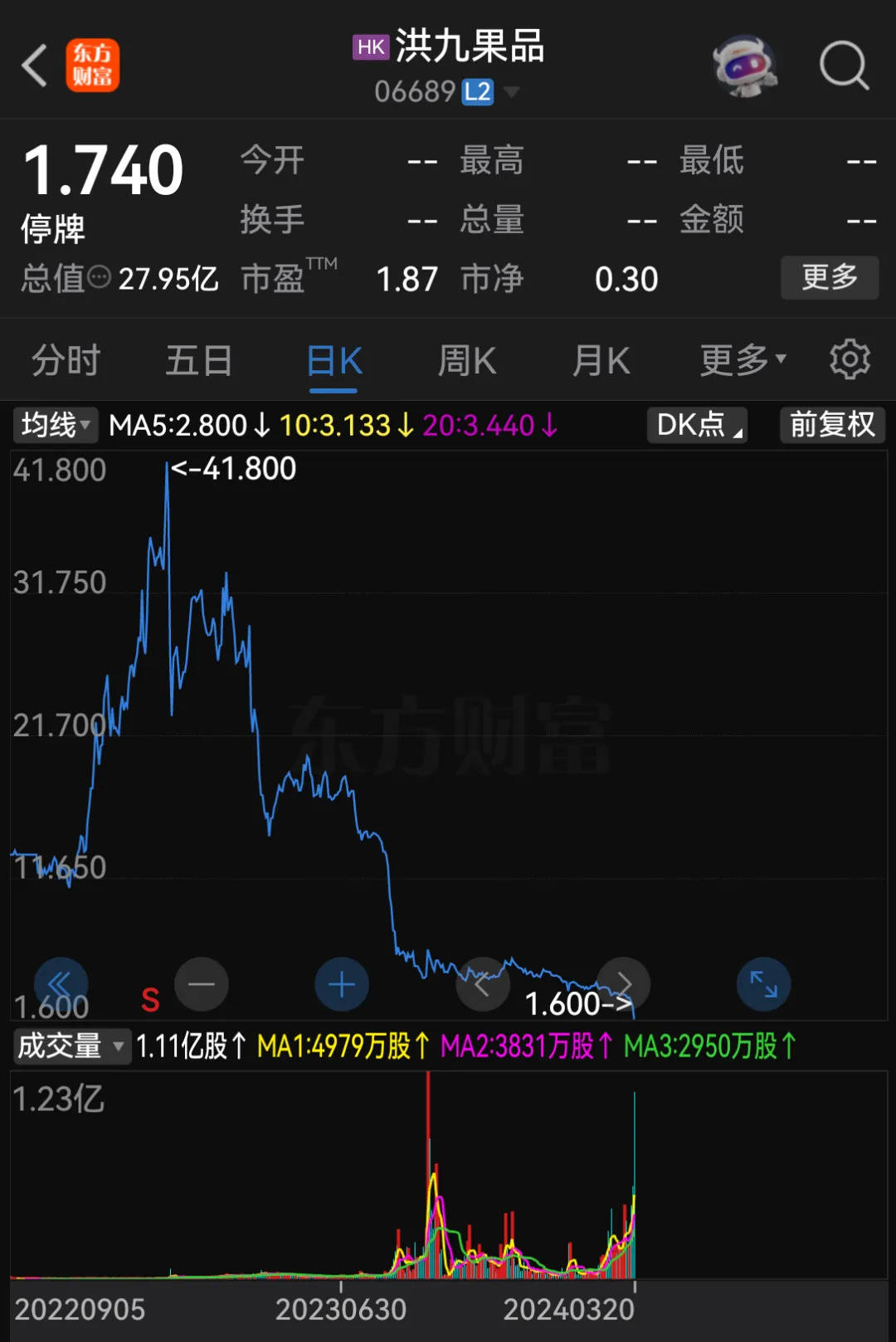Go back using the top-left arrow
Image resolution: width=896 pixels, height=1342 pixels.
pos(35,66)
